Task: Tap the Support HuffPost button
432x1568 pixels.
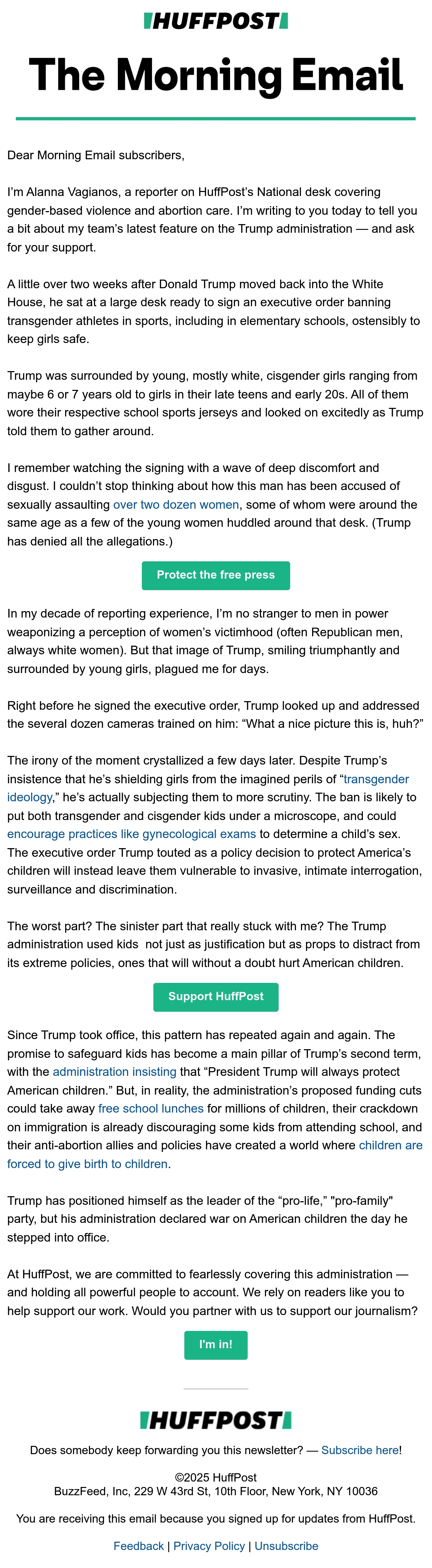Action: tap(215, 997)
